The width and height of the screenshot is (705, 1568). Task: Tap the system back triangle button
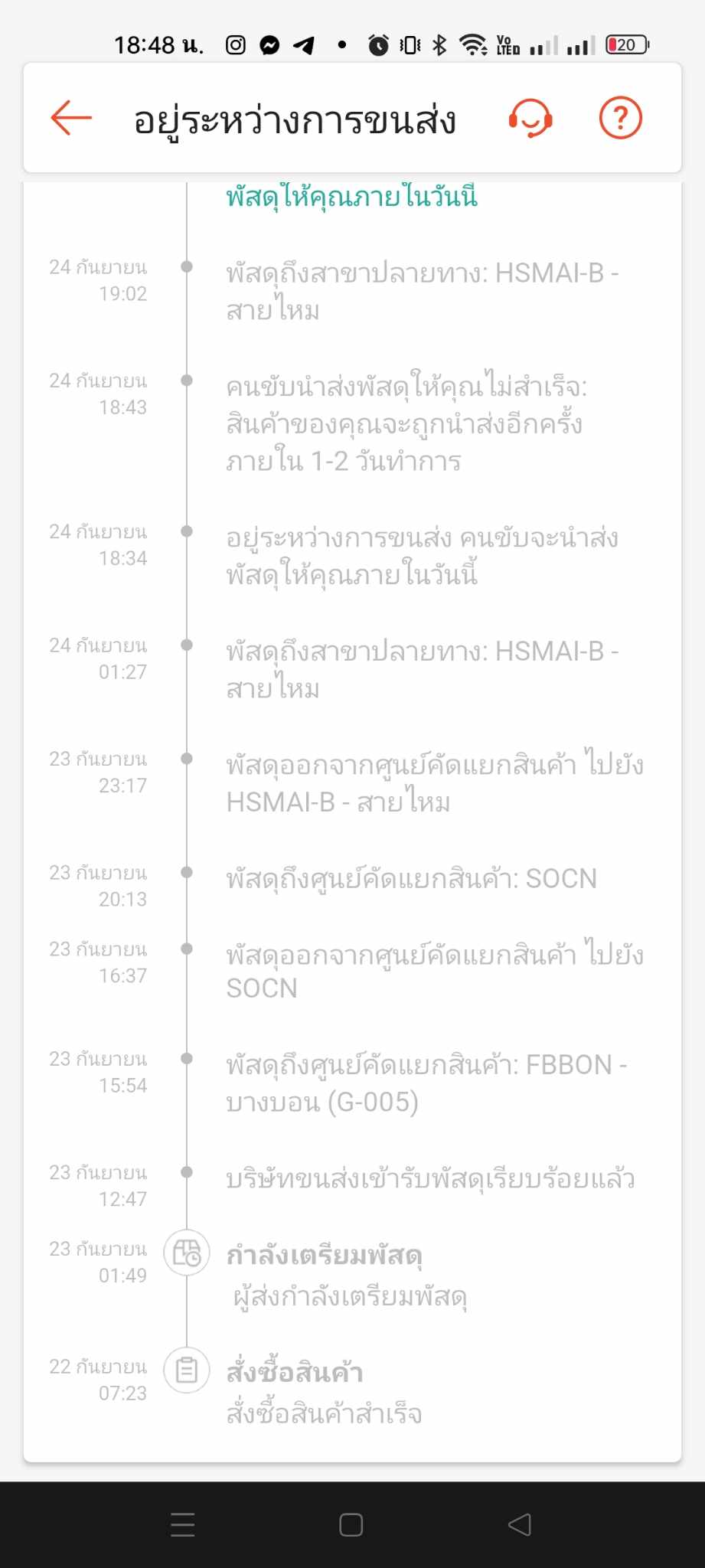click(520, 1524)
